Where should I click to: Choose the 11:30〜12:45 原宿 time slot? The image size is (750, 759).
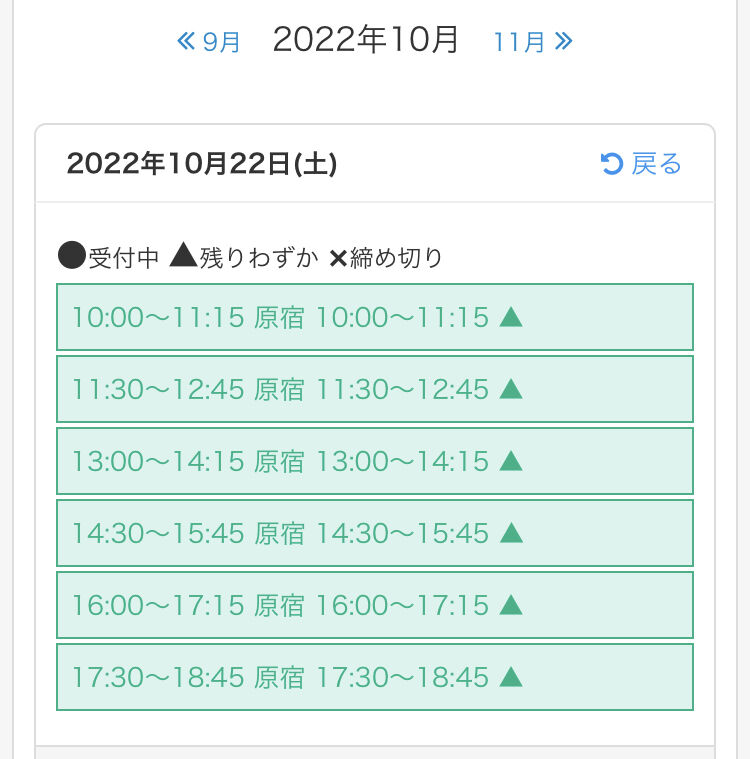374,389
